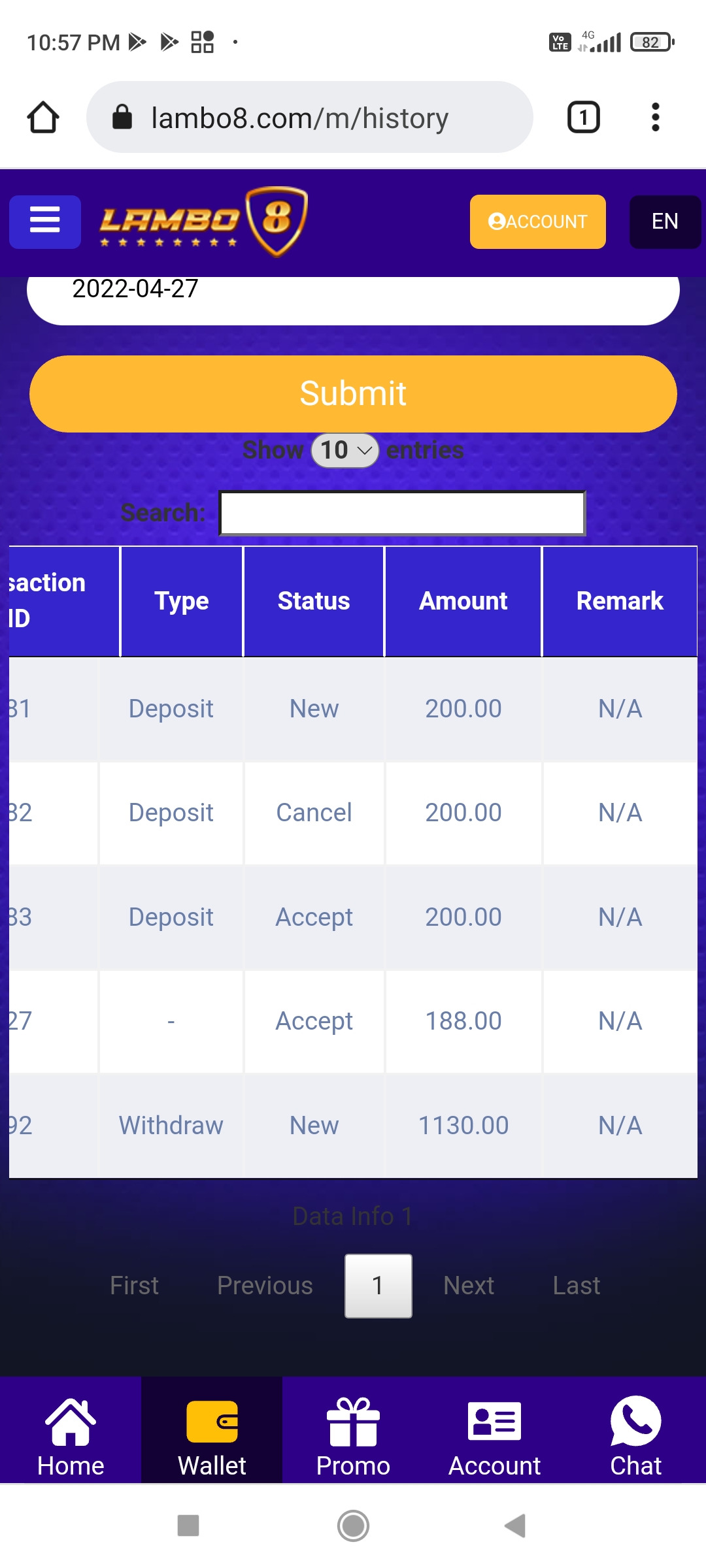Sort table by Status column
This screenshot has width=706, height=1568.
pos(314,601)
